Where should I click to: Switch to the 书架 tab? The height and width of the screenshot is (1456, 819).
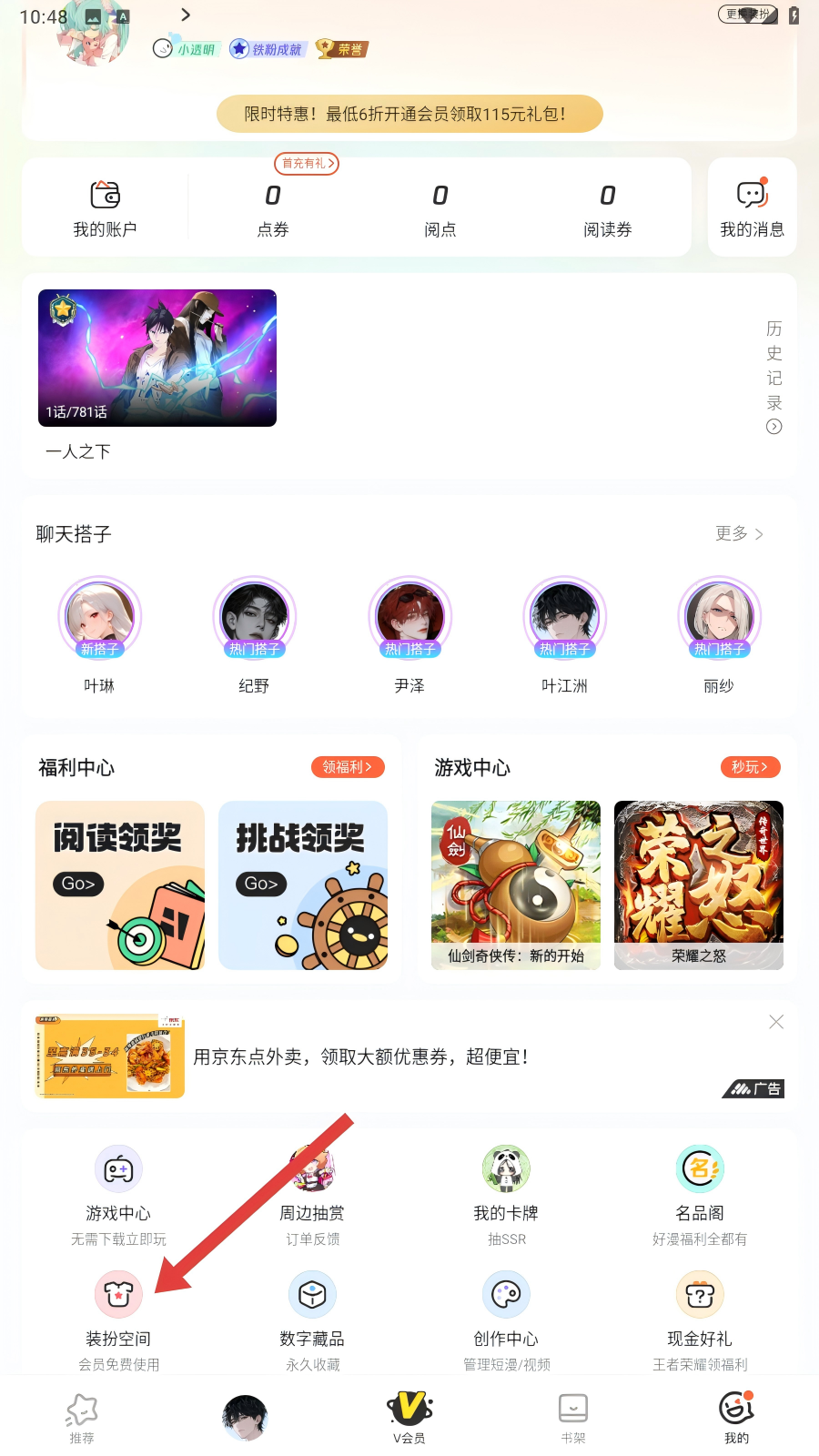[573, 1417]
